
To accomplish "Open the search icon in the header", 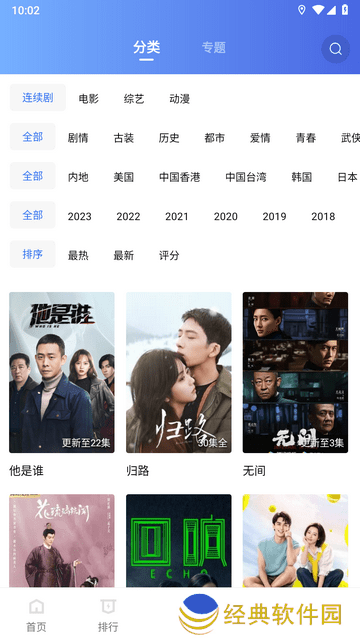I will pos(336,49).
